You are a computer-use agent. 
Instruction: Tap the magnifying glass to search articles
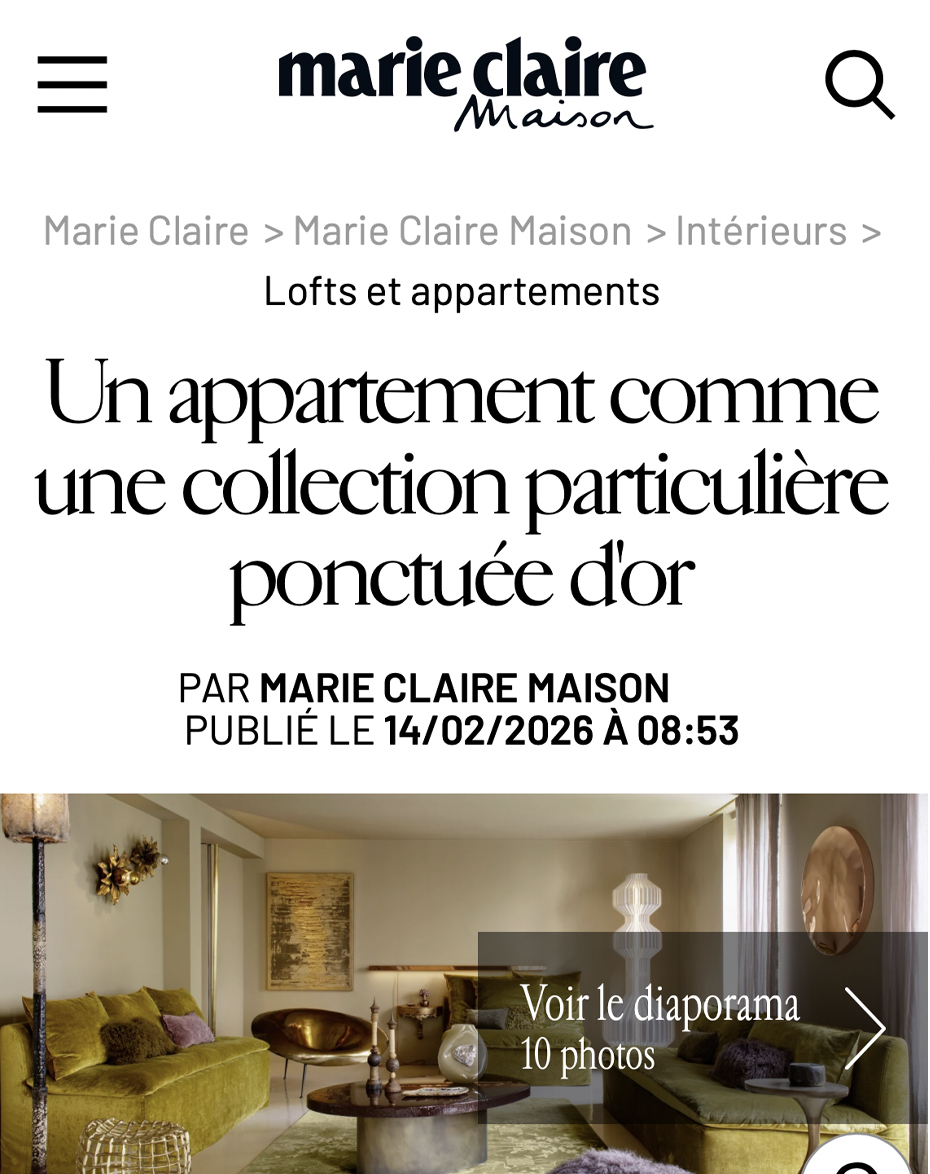[858, 85]
